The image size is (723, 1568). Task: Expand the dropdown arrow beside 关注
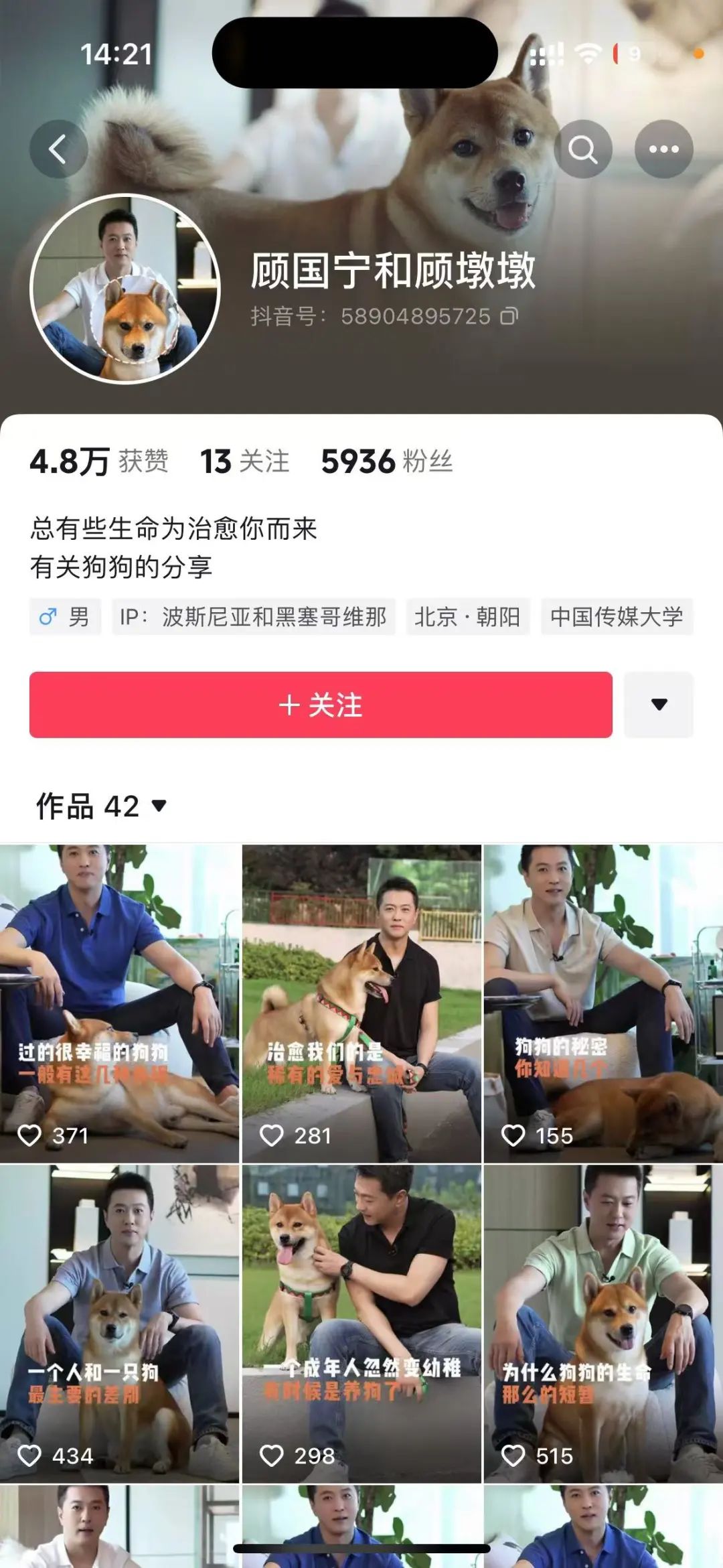coord(659,705)
